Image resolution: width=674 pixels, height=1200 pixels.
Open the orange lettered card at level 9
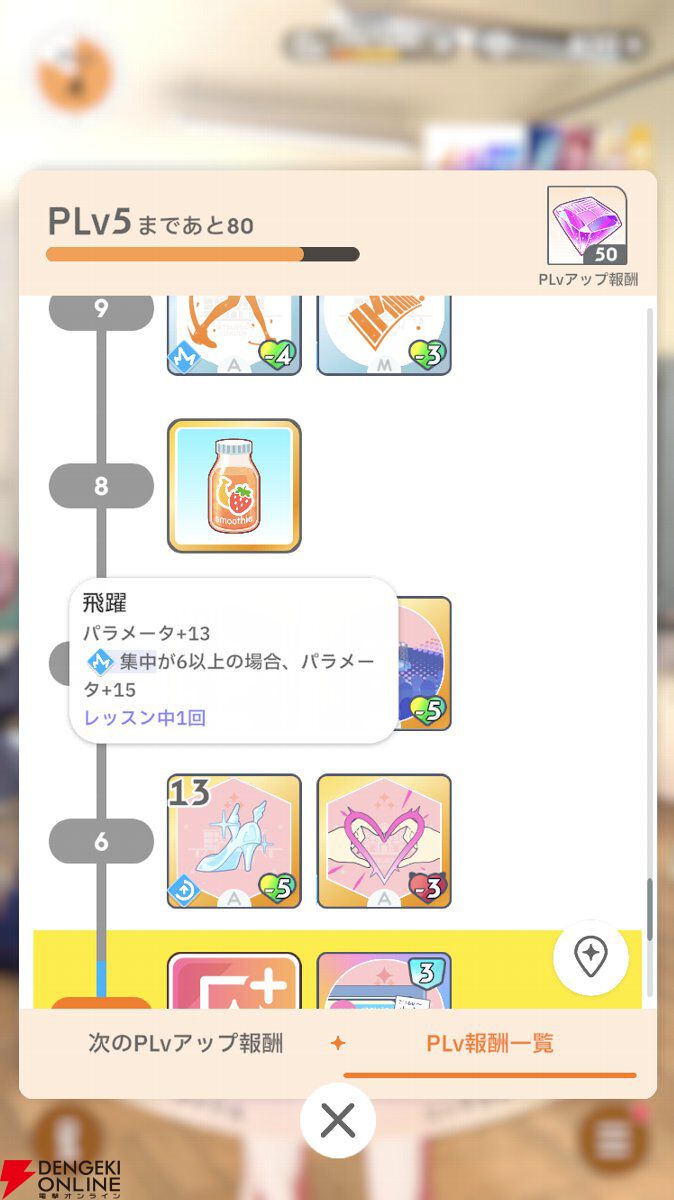[384, 335]
